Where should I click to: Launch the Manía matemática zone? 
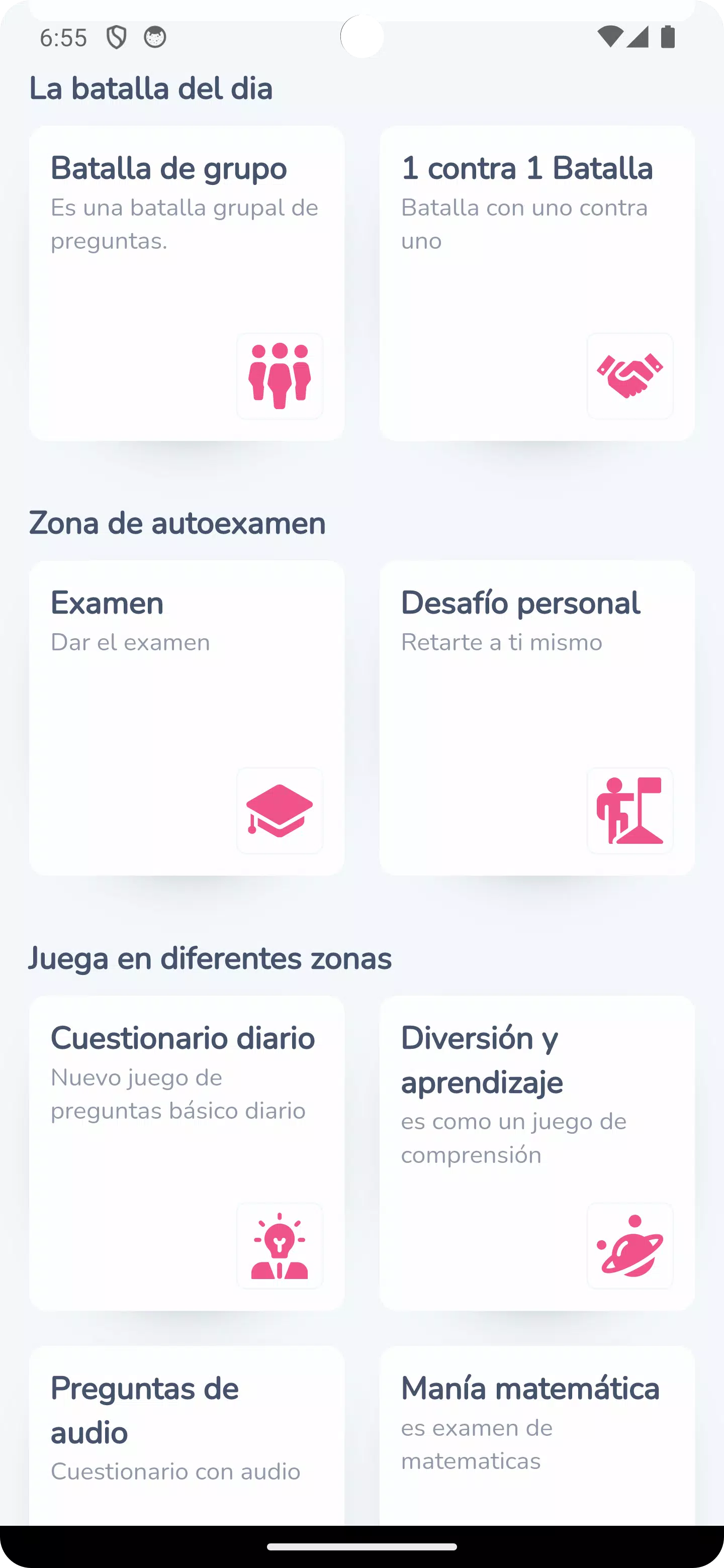coord(536,1436)
